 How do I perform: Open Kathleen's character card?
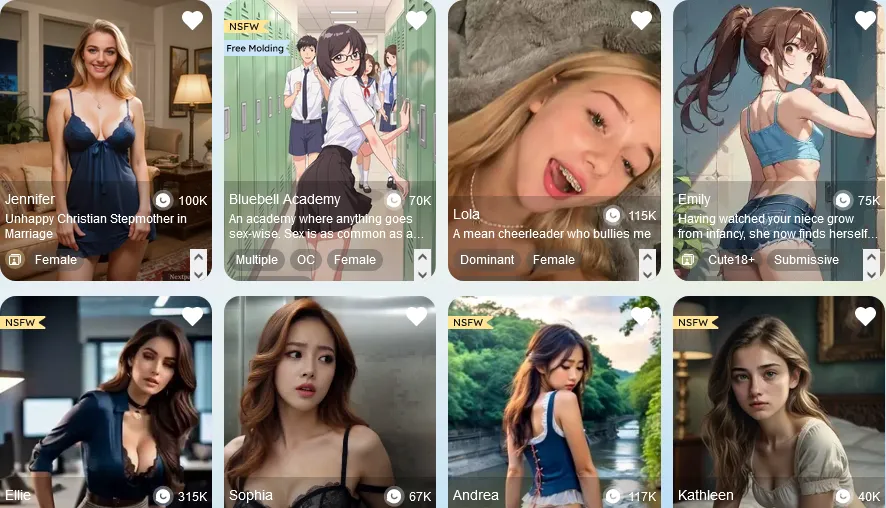[x=778, y=400]
